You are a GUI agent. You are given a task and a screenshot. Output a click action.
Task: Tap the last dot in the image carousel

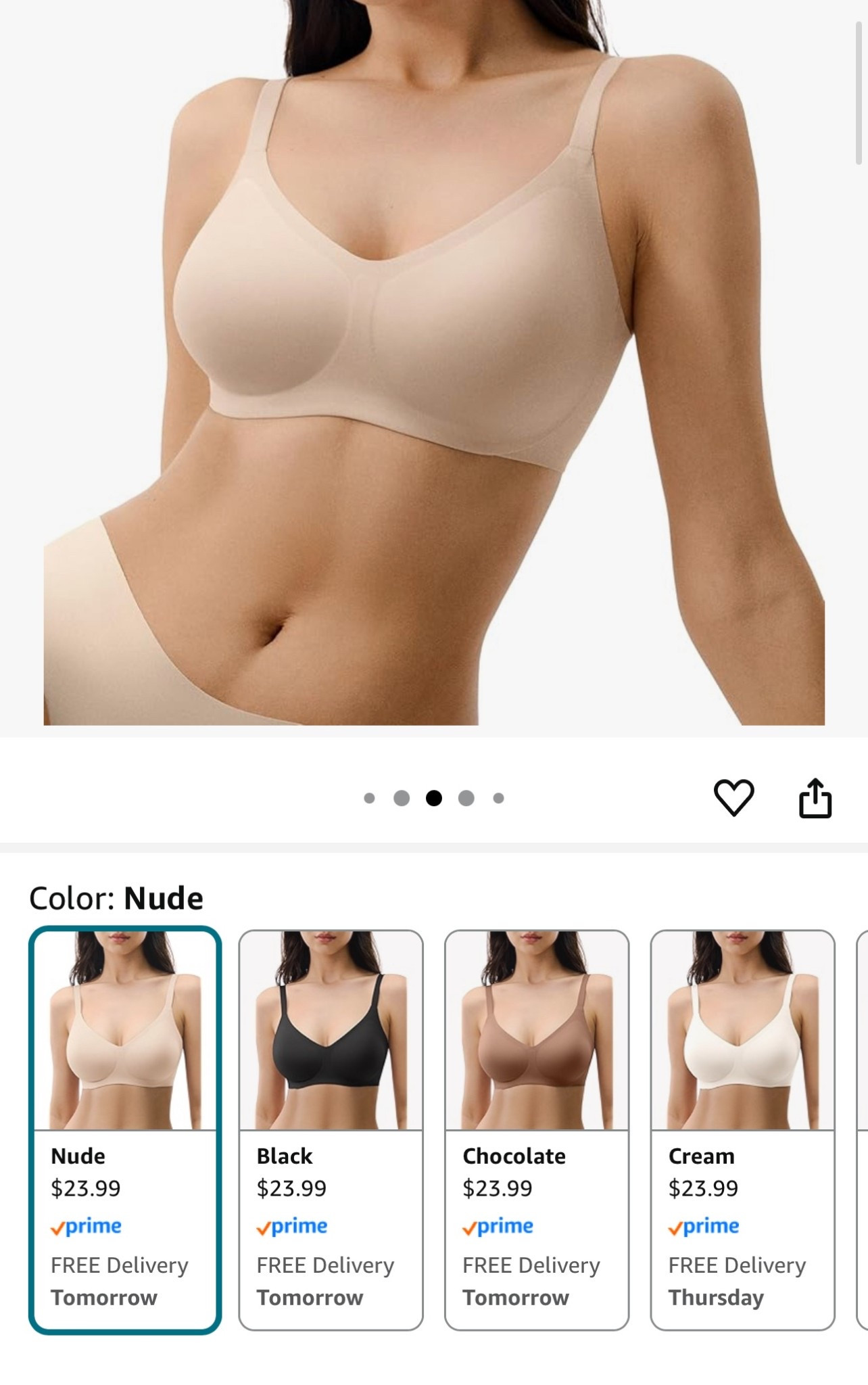[x=498, y=798]
